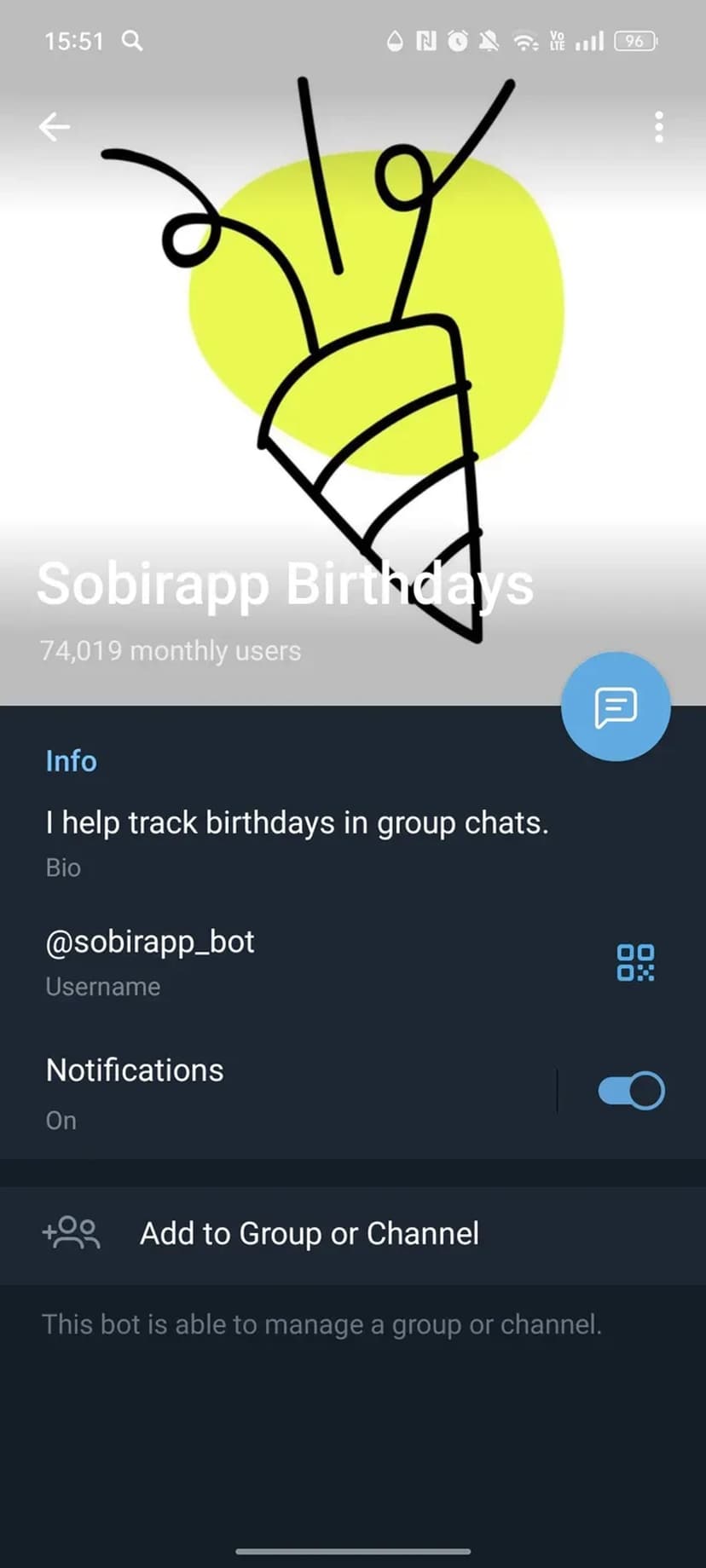This screenshot has width=706, height=1568.
Task: Open Notifications settings row
Action: point(256,1092)
